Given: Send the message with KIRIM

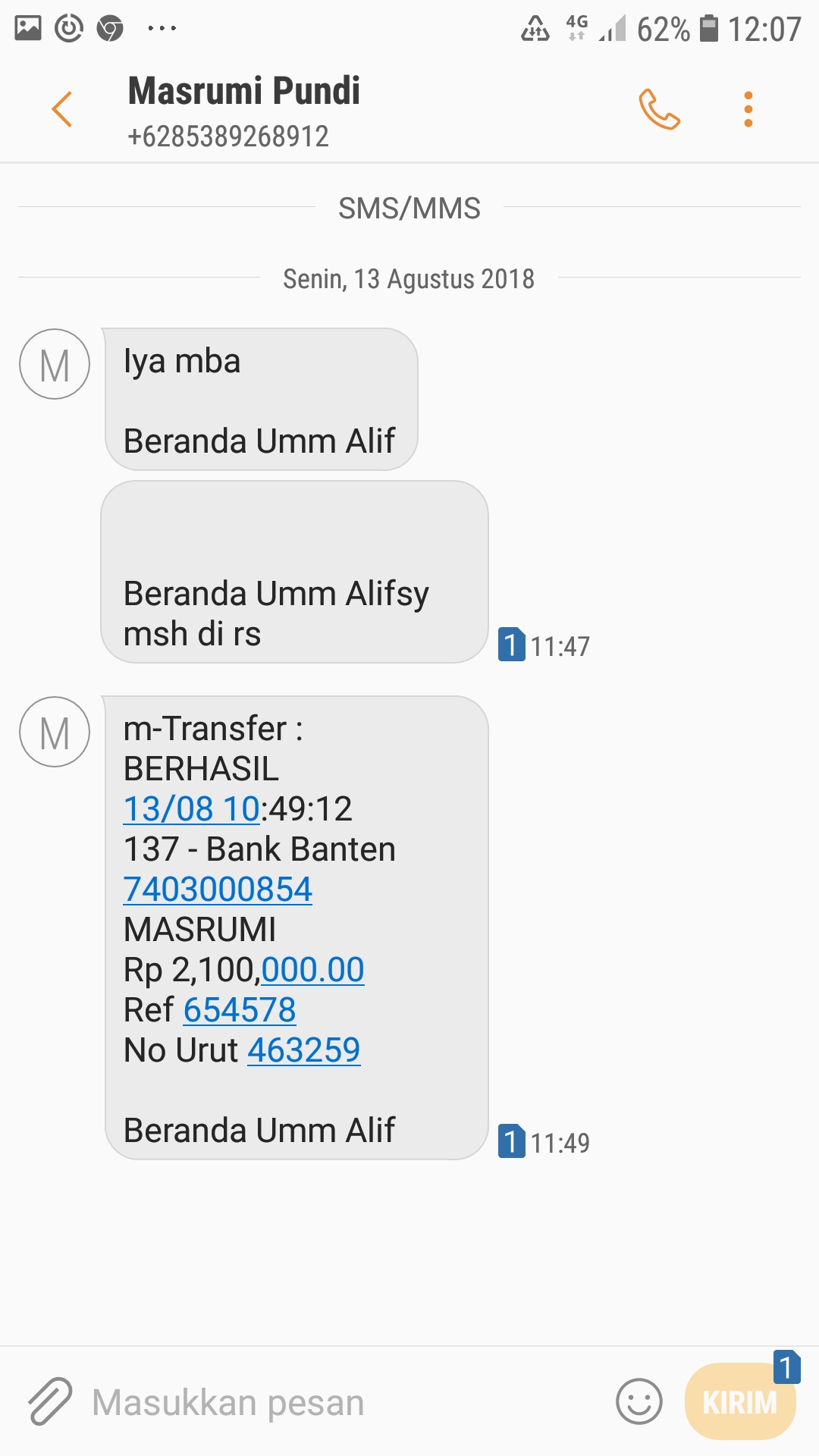Looking at the screenshot, I should [739, 1401].
